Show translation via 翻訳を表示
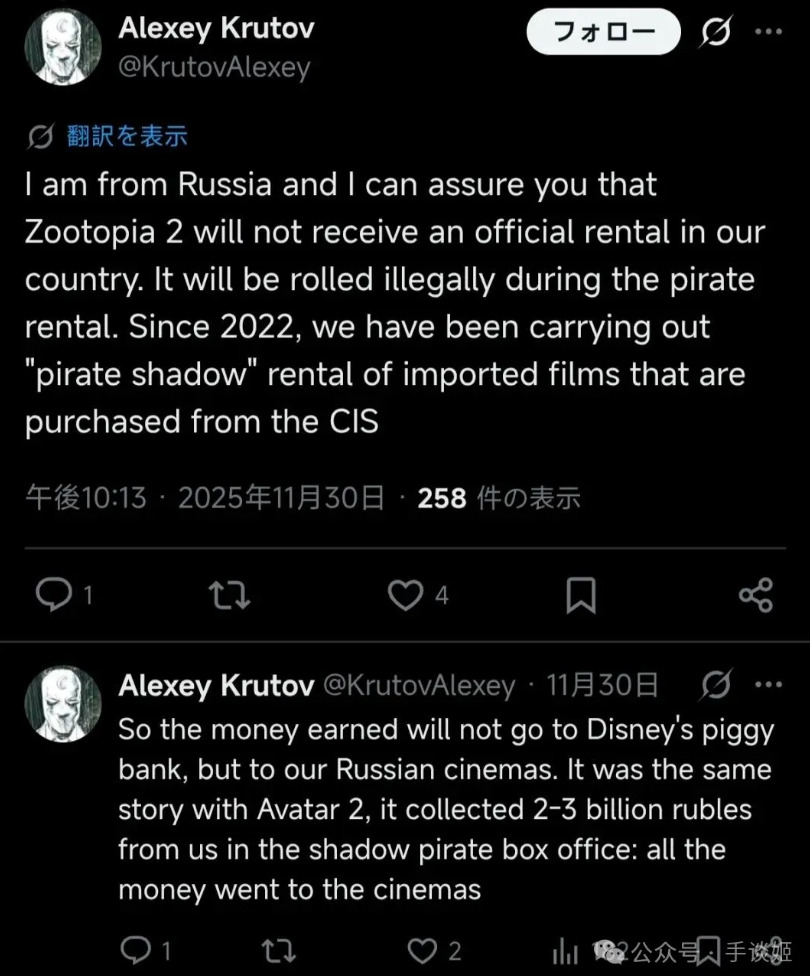Image resolution: width=810 pixels, height=976 pixels. (x=109, y=136)
